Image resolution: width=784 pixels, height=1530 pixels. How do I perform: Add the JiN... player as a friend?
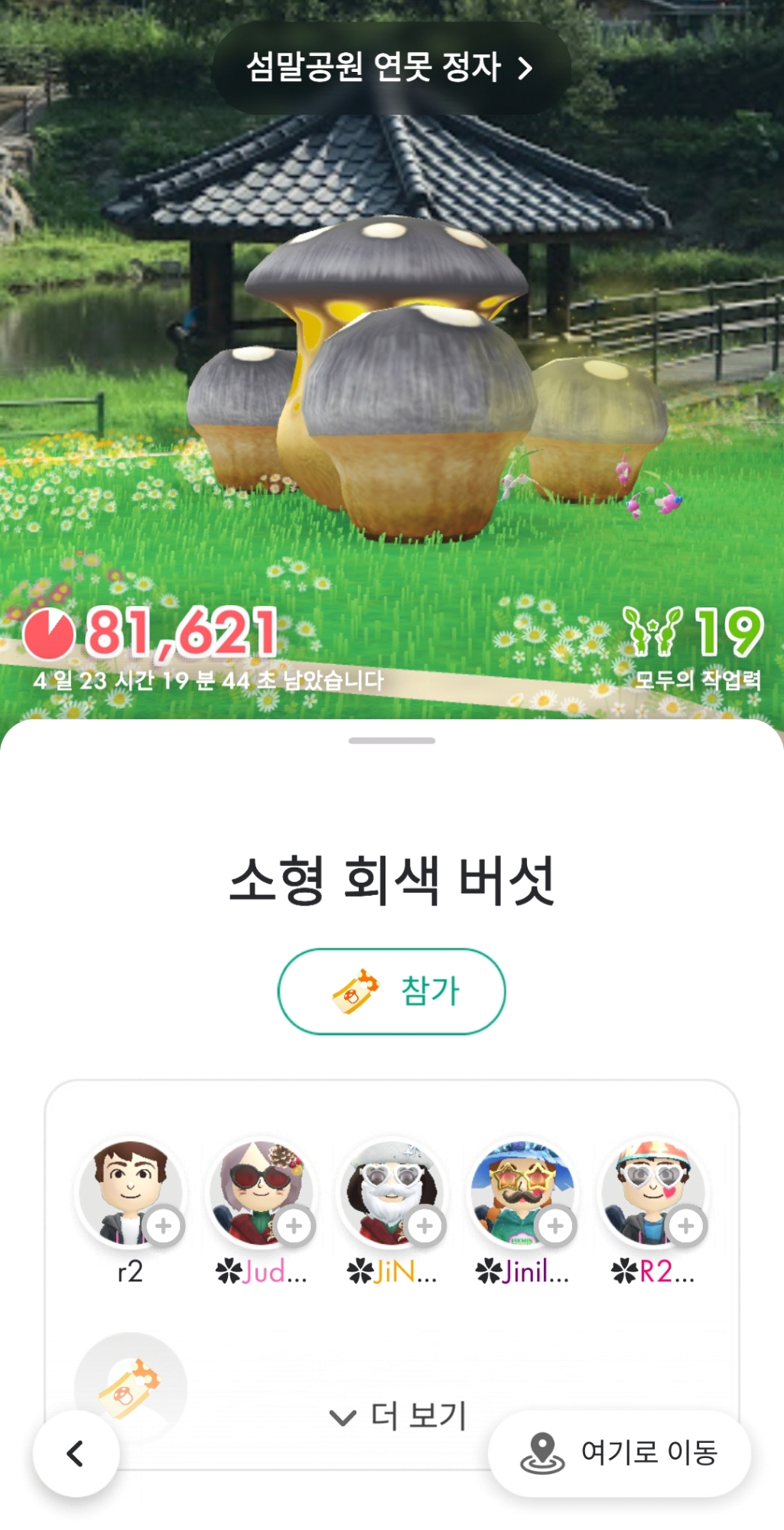click(425, 1226)
